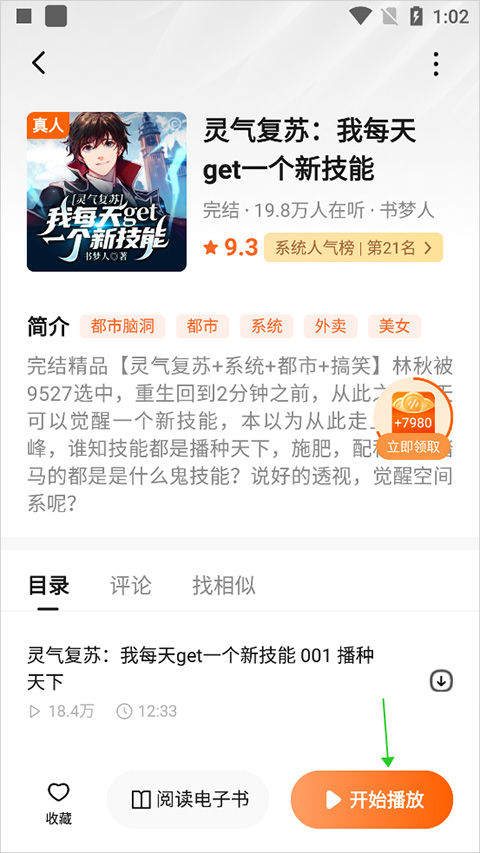Screen dimensions: 480x853
Task: Switch to the 找相似 tab
Action: [224, 586]
